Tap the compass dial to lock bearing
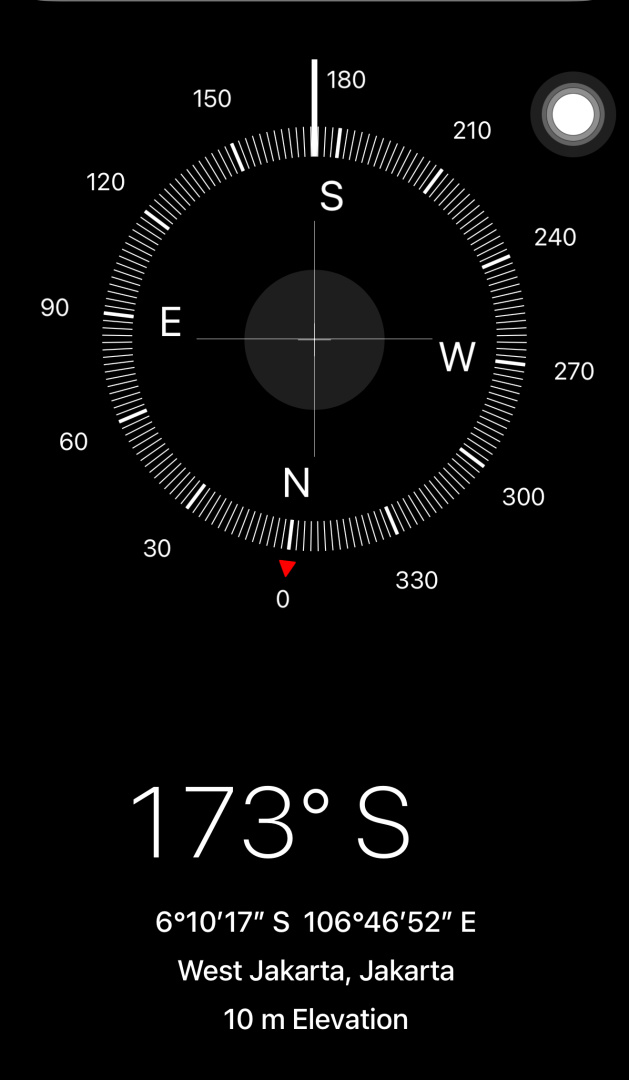Screen dimensions: 629x1080 pyautogui.click(x=314, y=339)
